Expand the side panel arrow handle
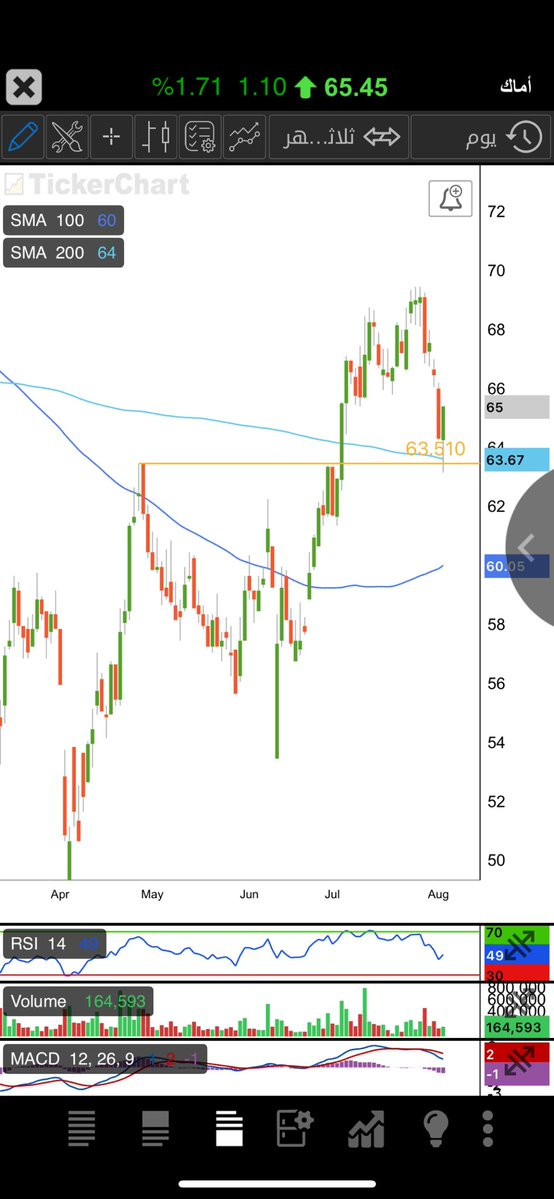The height and width of the screenshot is (1199, 554). (x=528, y=547)
